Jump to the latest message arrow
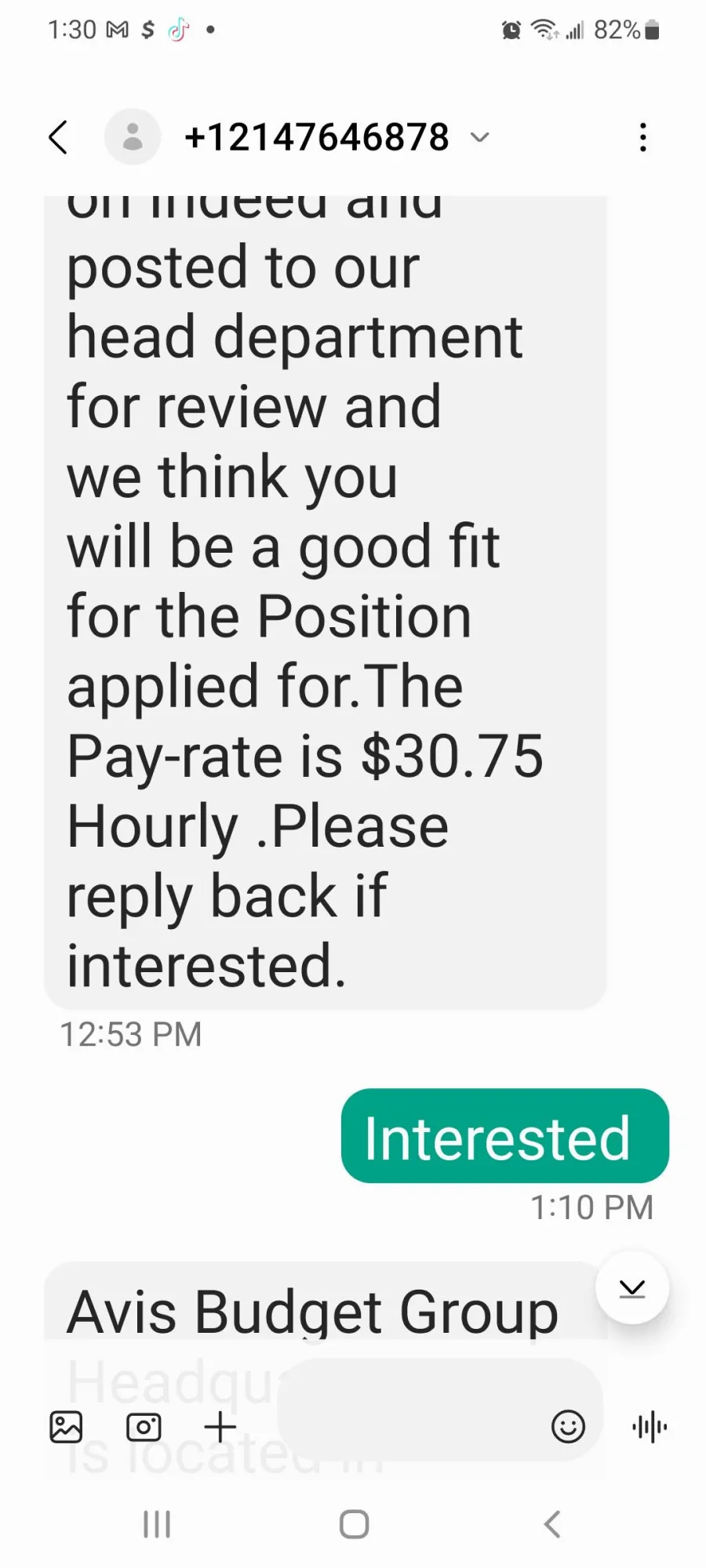 [632, 1288]
